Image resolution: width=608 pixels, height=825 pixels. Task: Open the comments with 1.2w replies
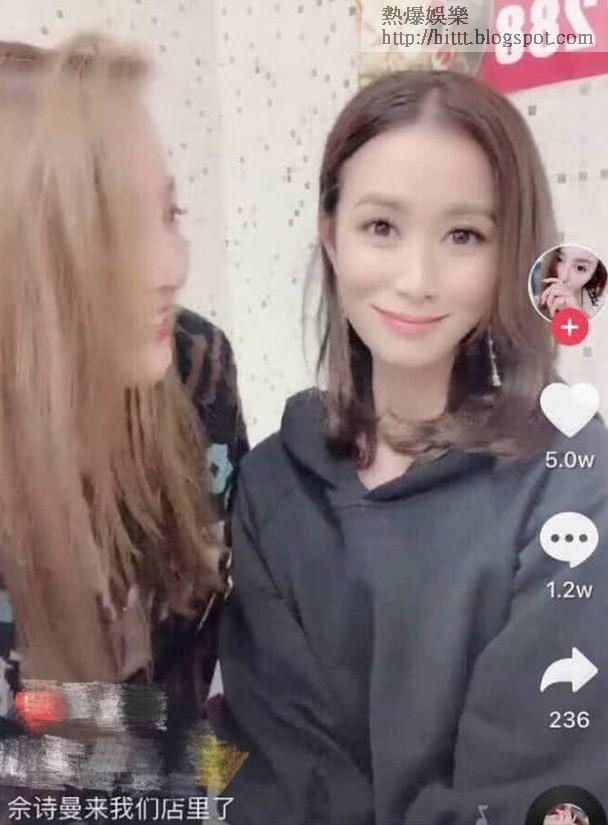coord(569,540)
